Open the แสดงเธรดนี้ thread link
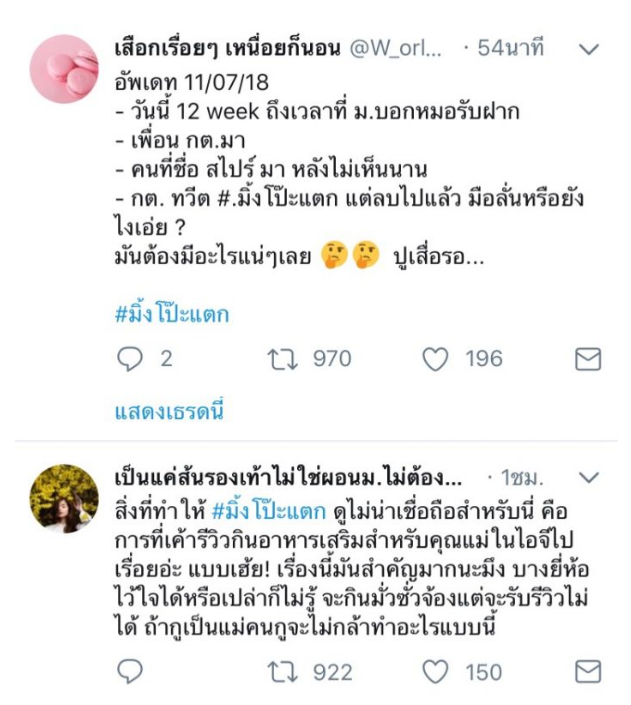The height and width of the screenshot is (705, 631). (x=168, y=409)
